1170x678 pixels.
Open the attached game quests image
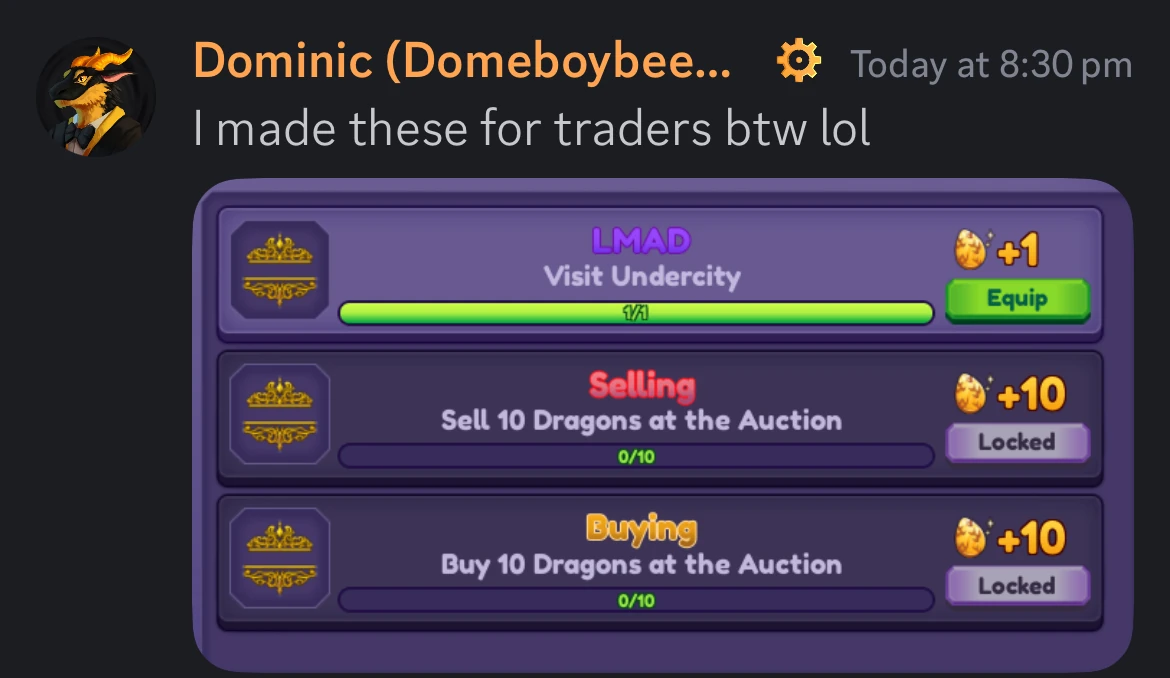tap(661, 424)
